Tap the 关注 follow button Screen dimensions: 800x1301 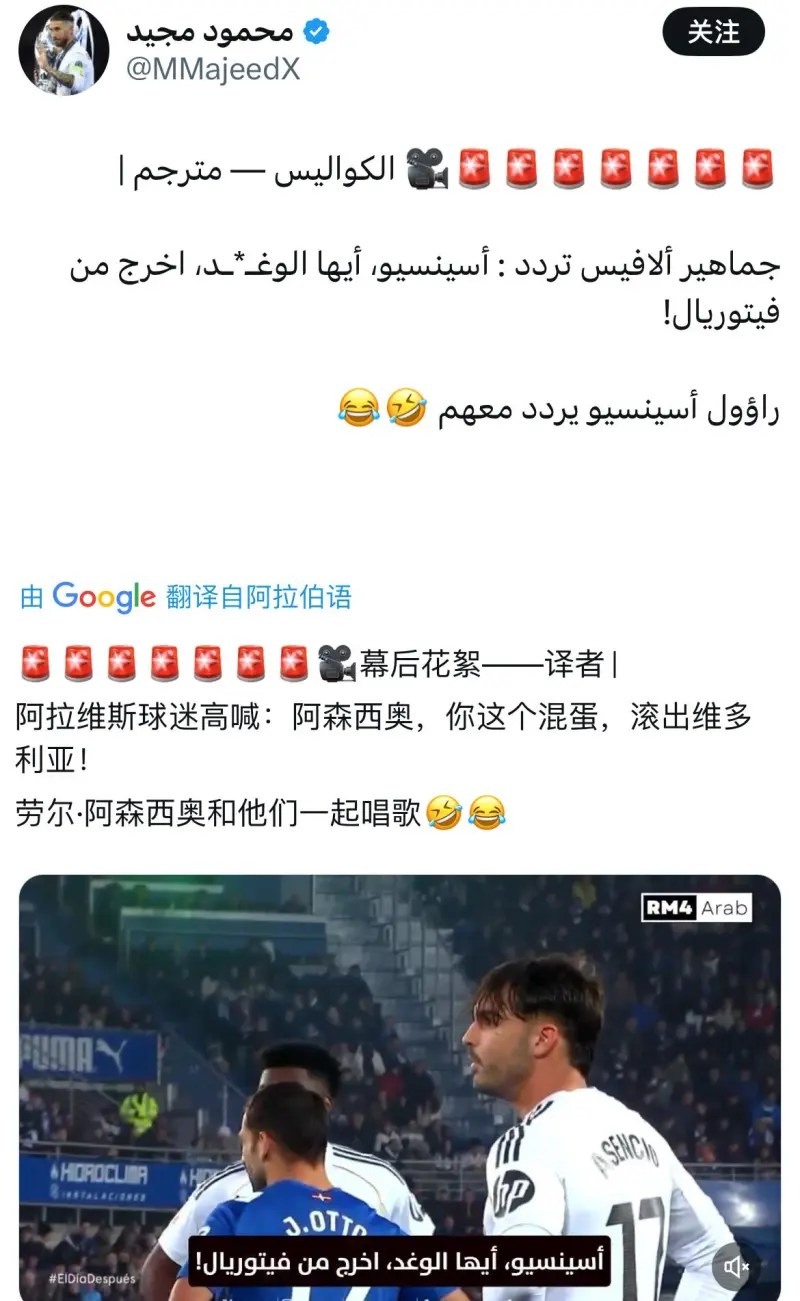[713, 32]
